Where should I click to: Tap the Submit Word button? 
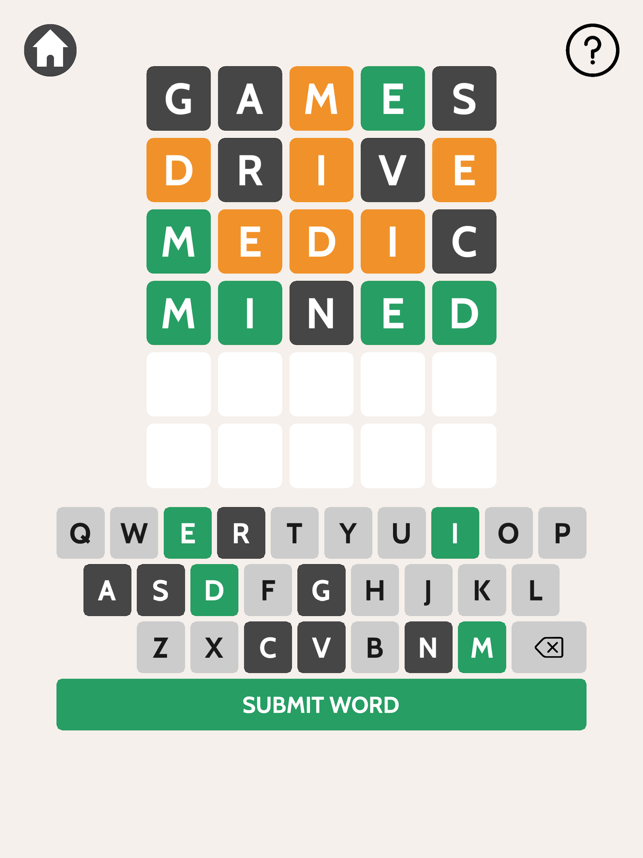click(x=321, y=705)
